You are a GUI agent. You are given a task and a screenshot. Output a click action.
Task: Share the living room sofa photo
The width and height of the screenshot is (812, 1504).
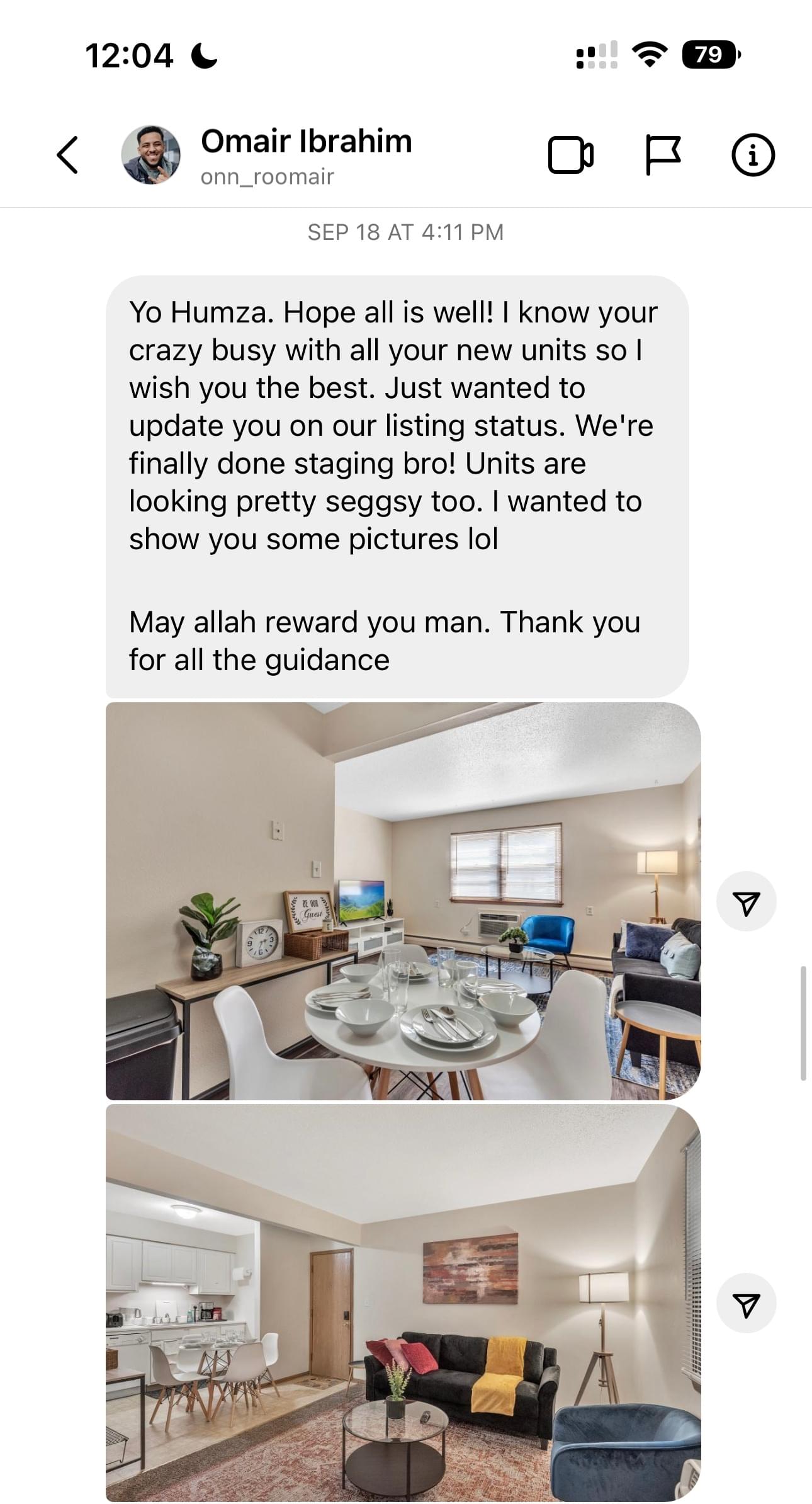pos(746,1304)
